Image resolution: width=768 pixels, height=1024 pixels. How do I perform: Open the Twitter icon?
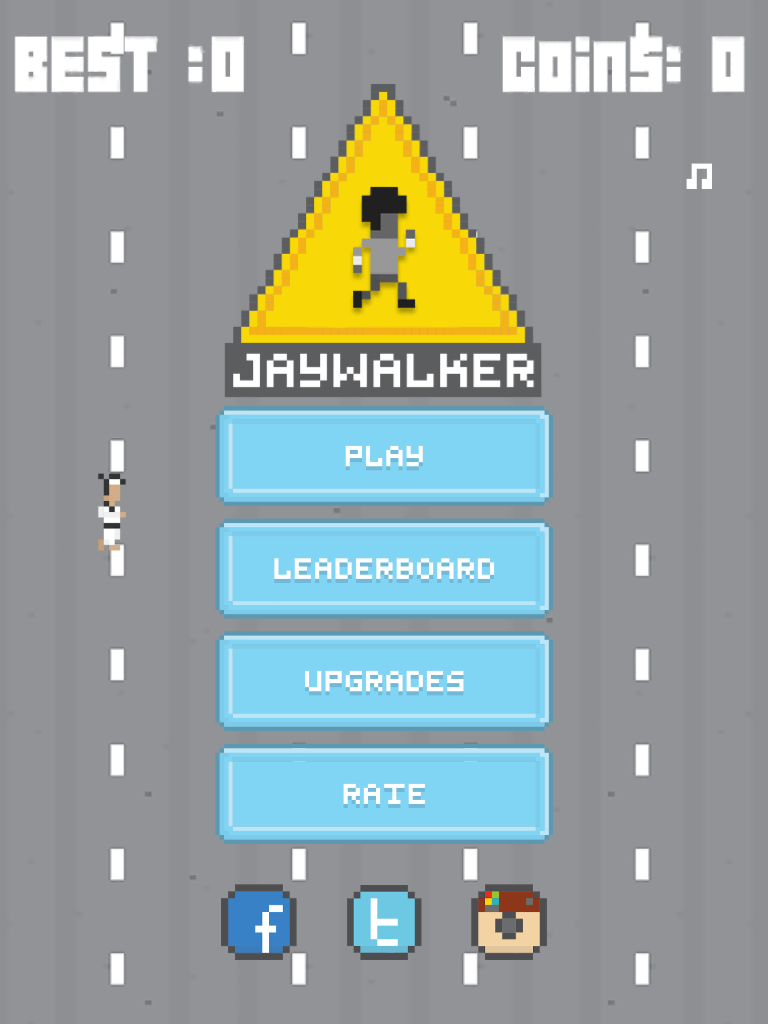tap(384, 922)
